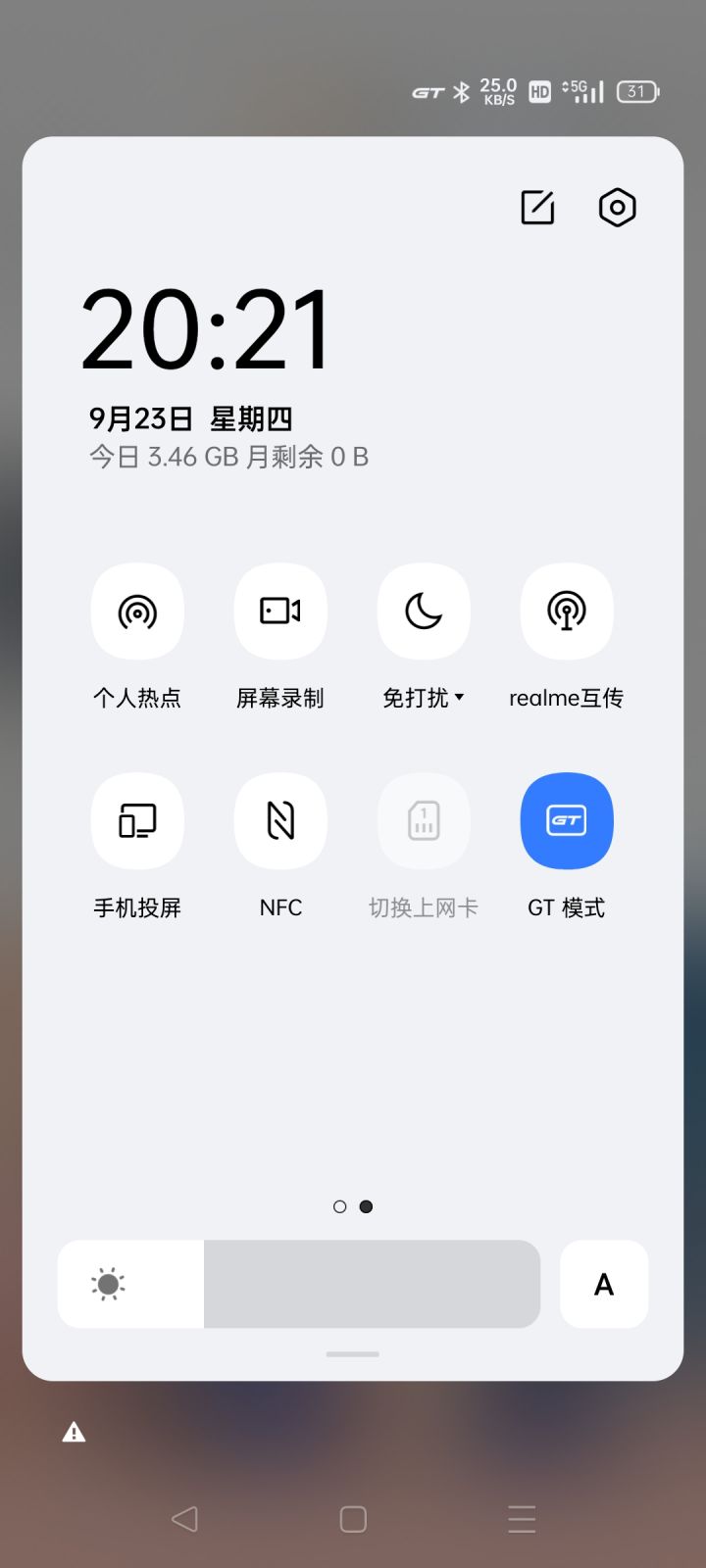Disable GT 模式
The width and height of the screenshot is (706, 1568).
pos(567,821)
